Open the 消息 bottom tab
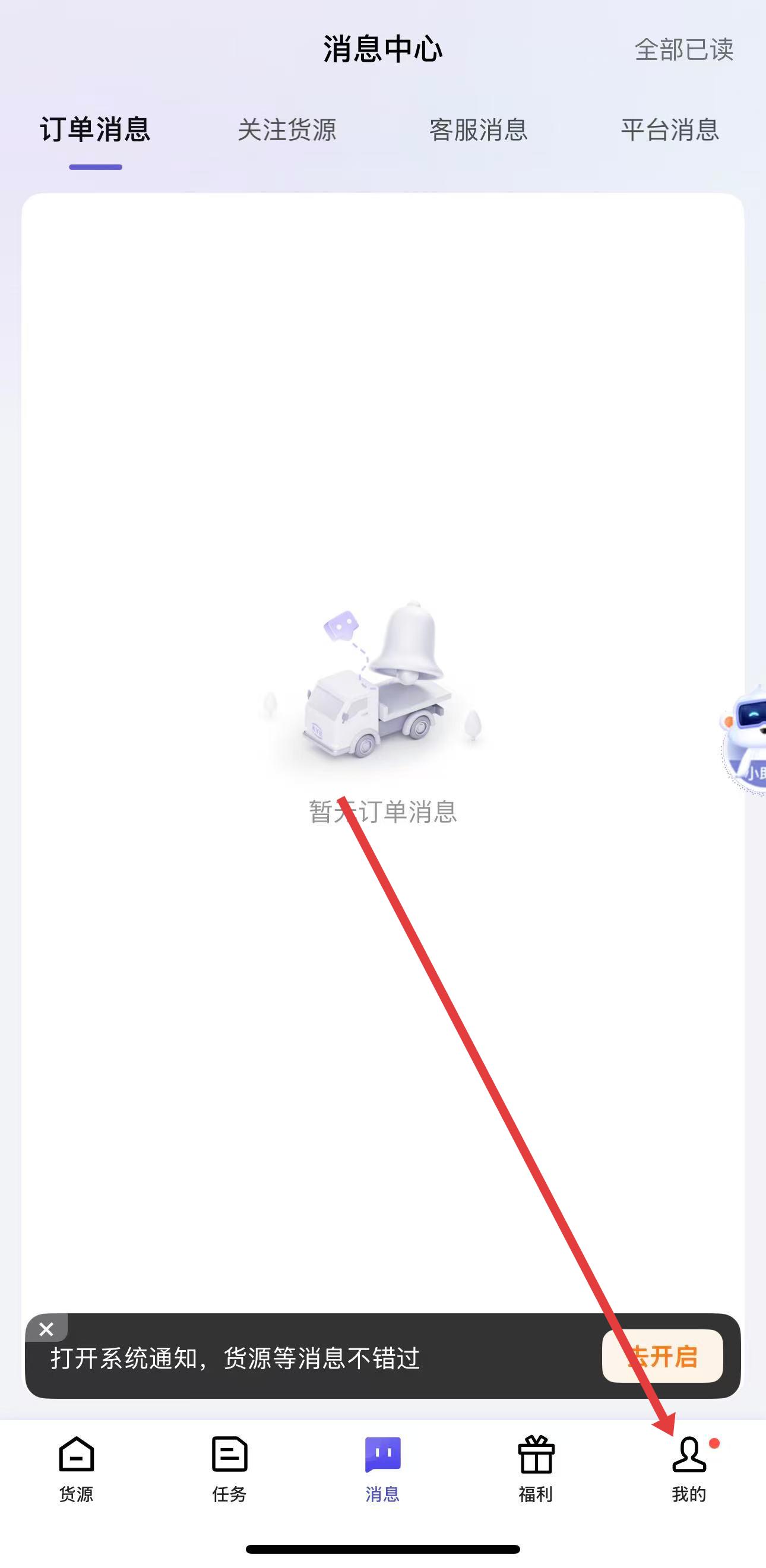766x1568 pixels. [x=382, y=1468]
